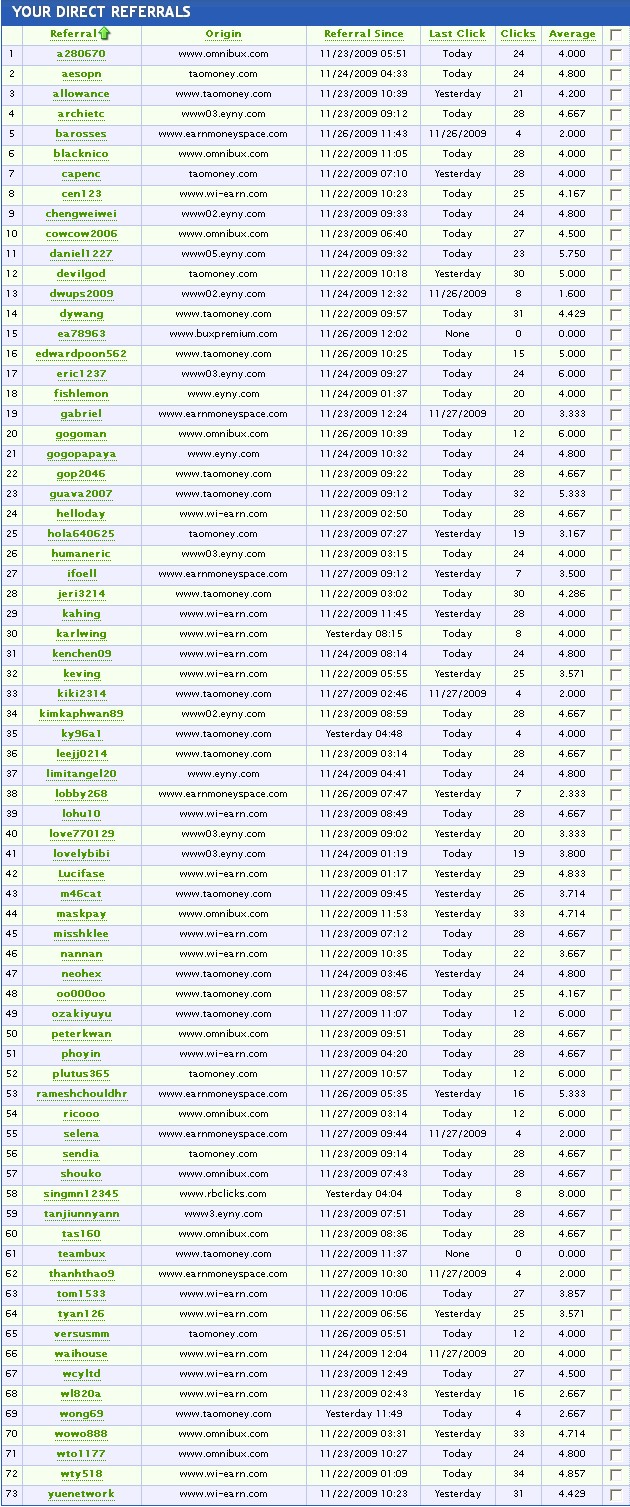This screenshot has width=630, height=1507.
Task: Open the singmn12345 referral link
Action: (81, 1194)
